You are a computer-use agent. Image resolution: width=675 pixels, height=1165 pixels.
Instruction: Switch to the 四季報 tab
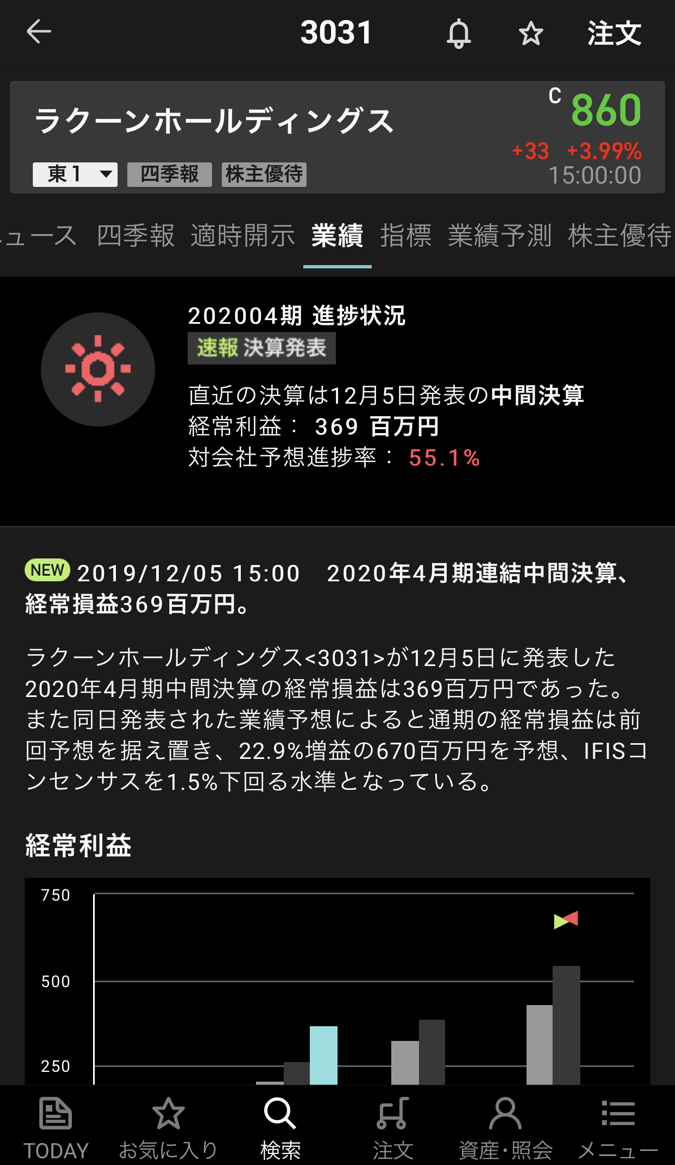pyautogui.click(x=136, y=236)
